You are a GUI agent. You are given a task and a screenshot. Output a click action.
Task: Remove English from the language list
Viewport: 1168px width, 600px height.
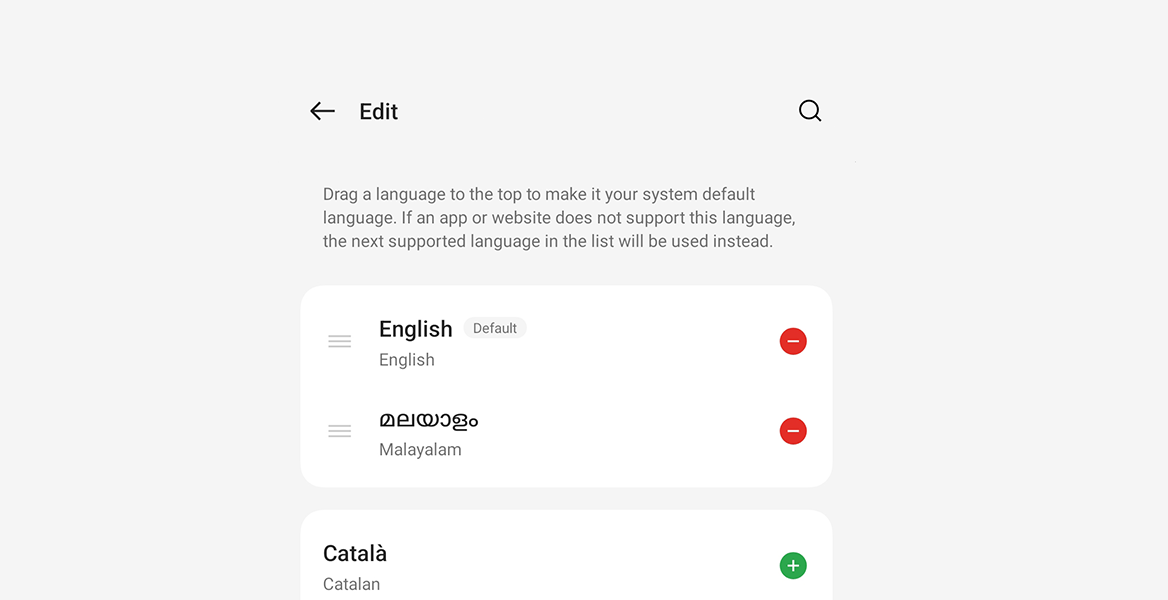pos(793,342)
